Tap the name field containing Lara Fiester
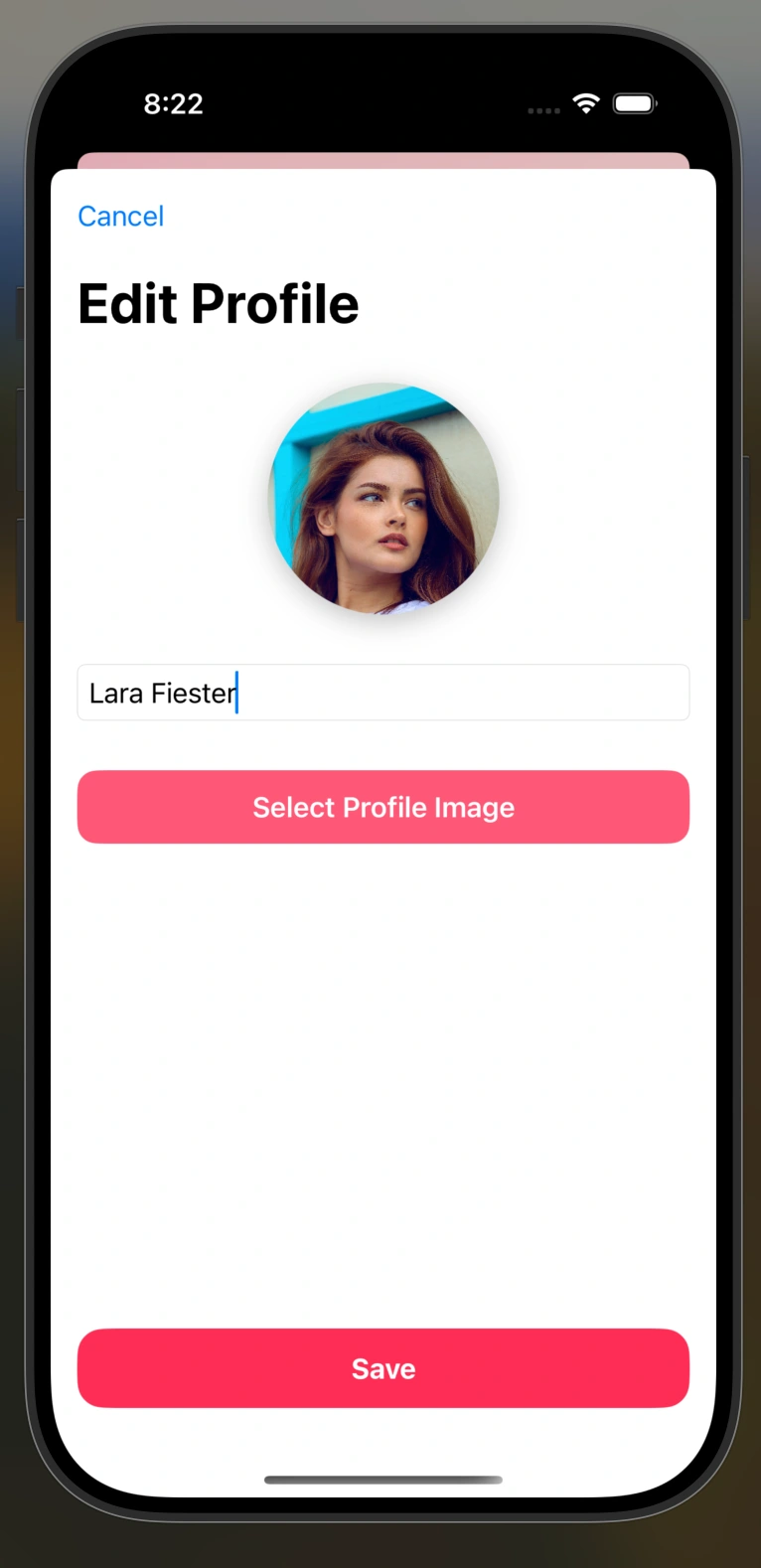The height and width of the screenshot is (1568, 761). (382, 693)
